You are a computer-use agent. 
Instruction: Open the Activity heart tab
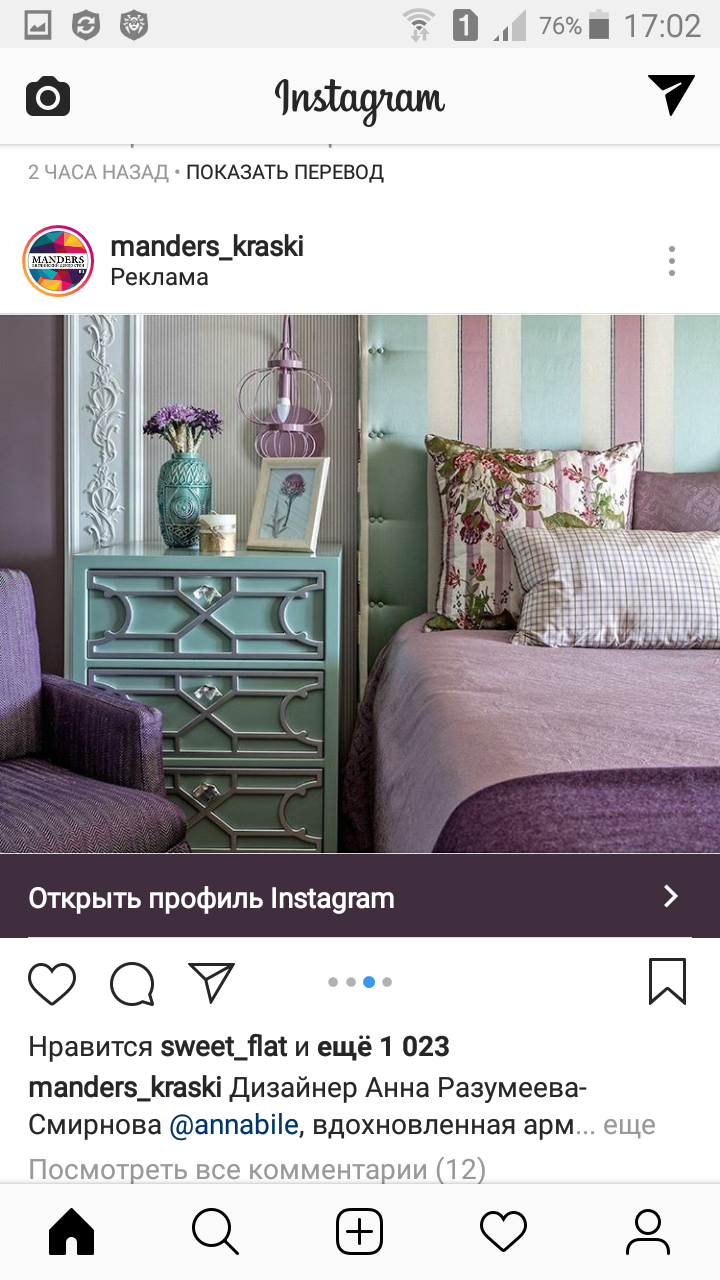(503, 1232)
